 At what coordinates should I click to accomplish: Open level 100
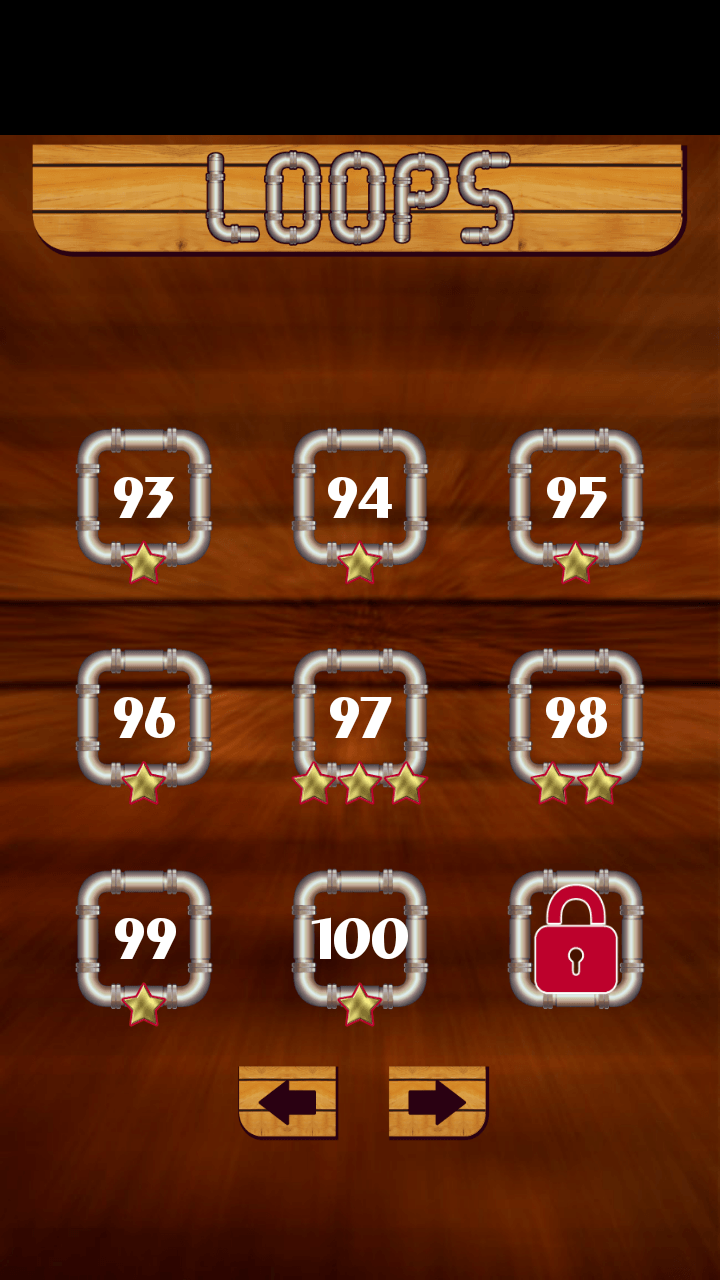point(360,938)
